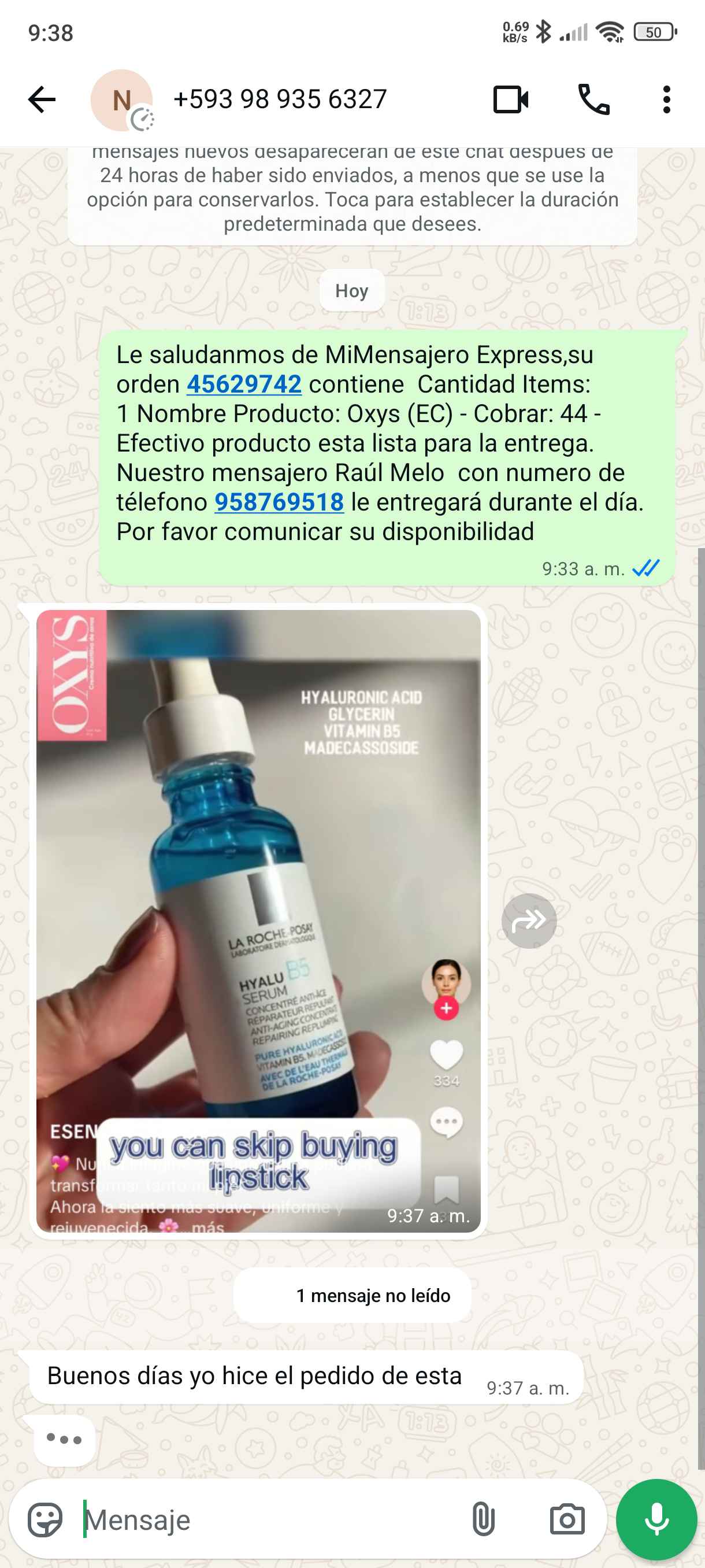Record a voice message
This screenshot has width=705, height=1568.
pos(656,1520)
